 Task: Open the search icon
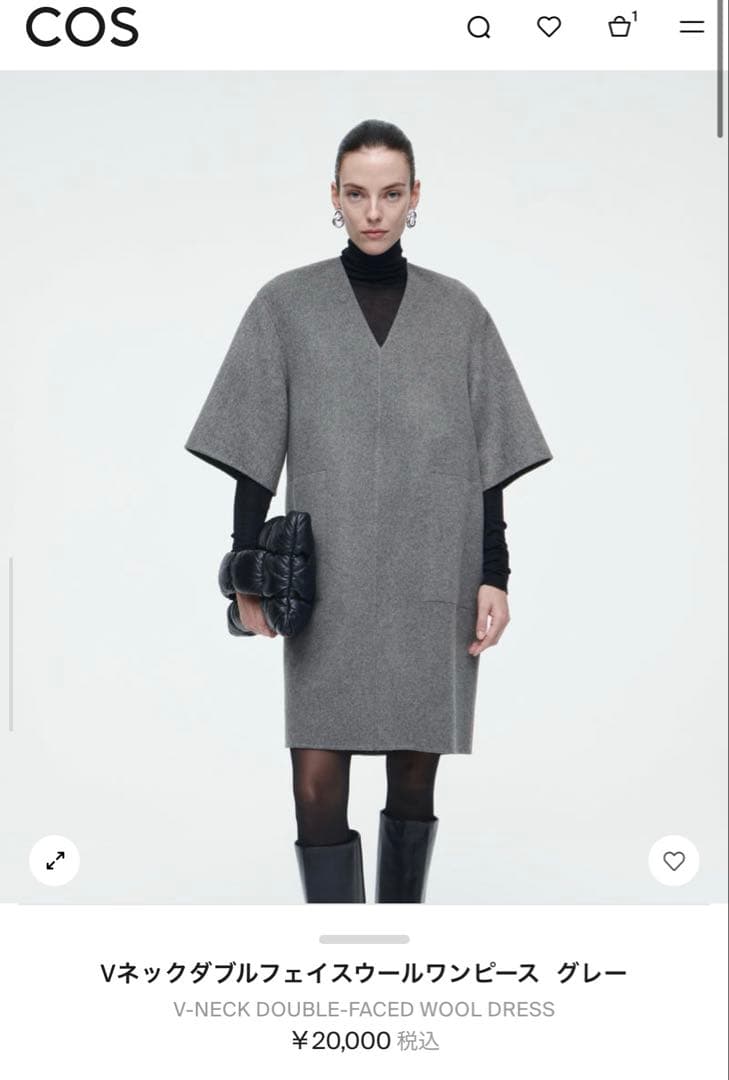coord(479,28)
